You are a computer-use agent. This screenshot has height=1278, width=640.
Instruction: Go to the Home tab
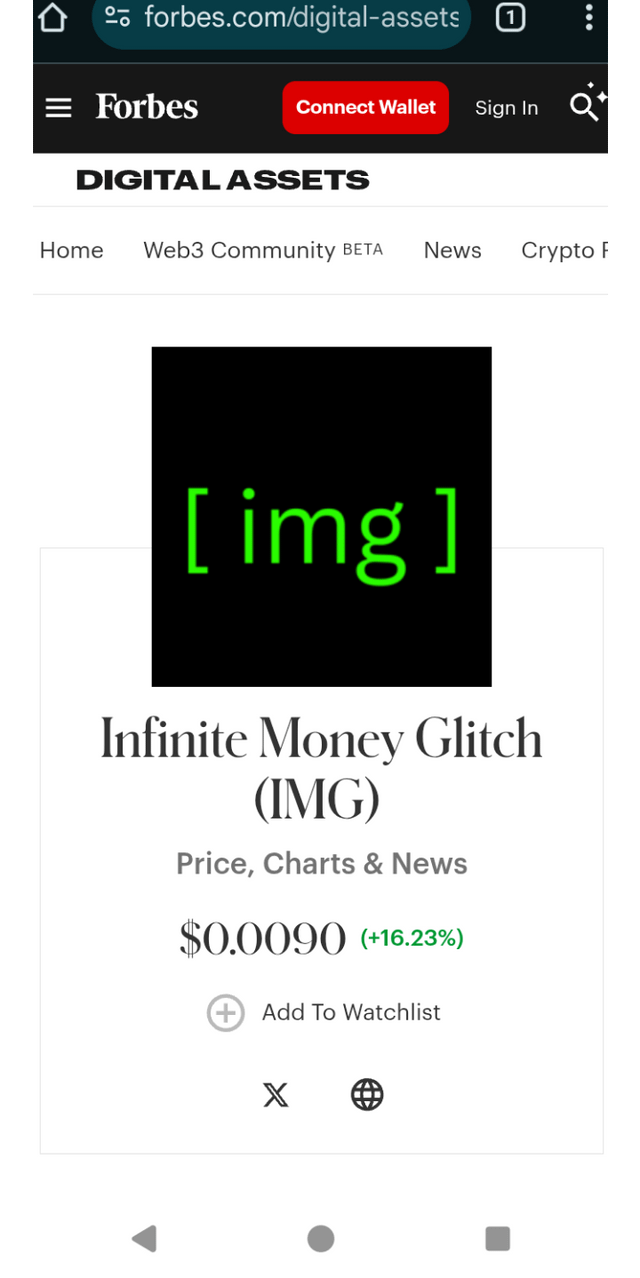pyautogui.click(x=72, y=250)
